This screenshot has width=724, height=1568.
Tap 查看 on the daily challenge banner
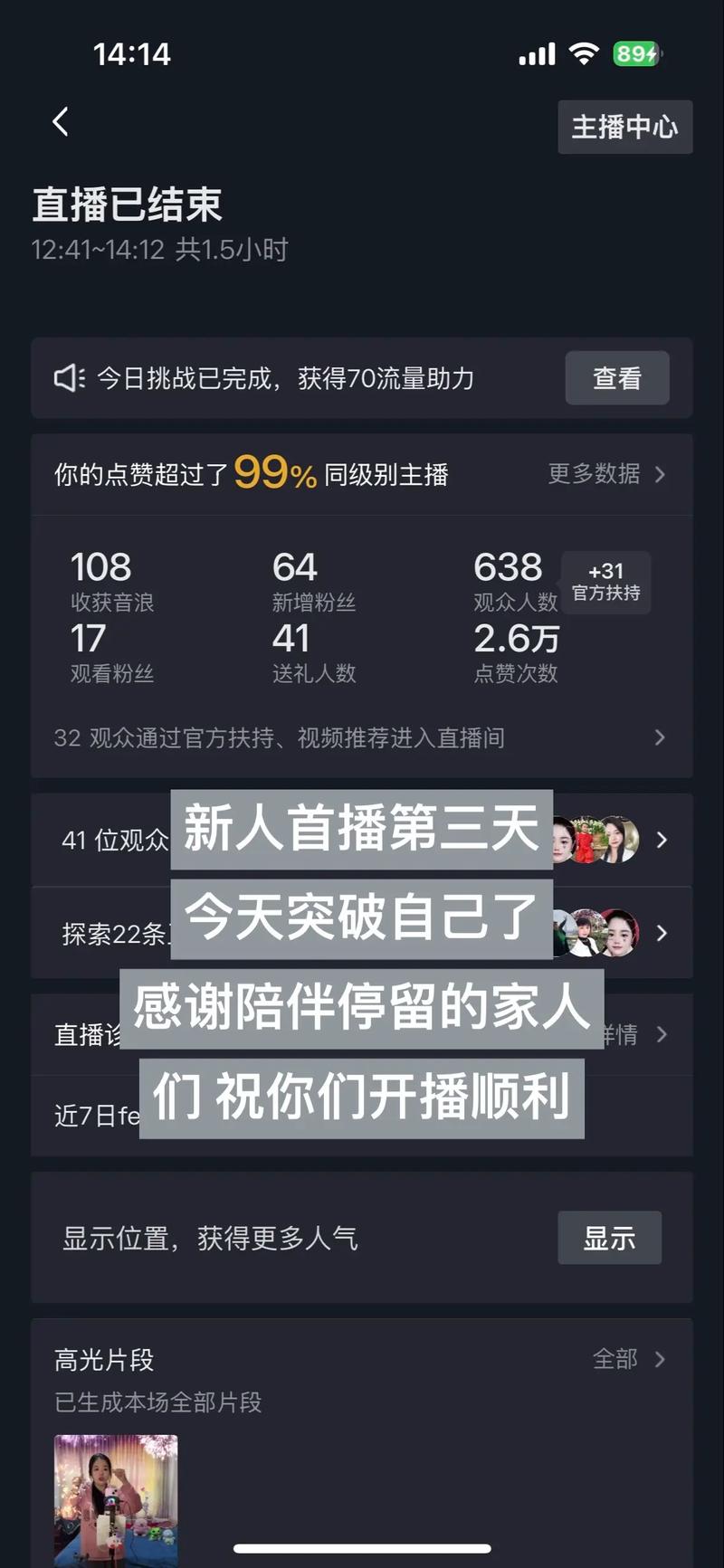[x=617, y=378]
